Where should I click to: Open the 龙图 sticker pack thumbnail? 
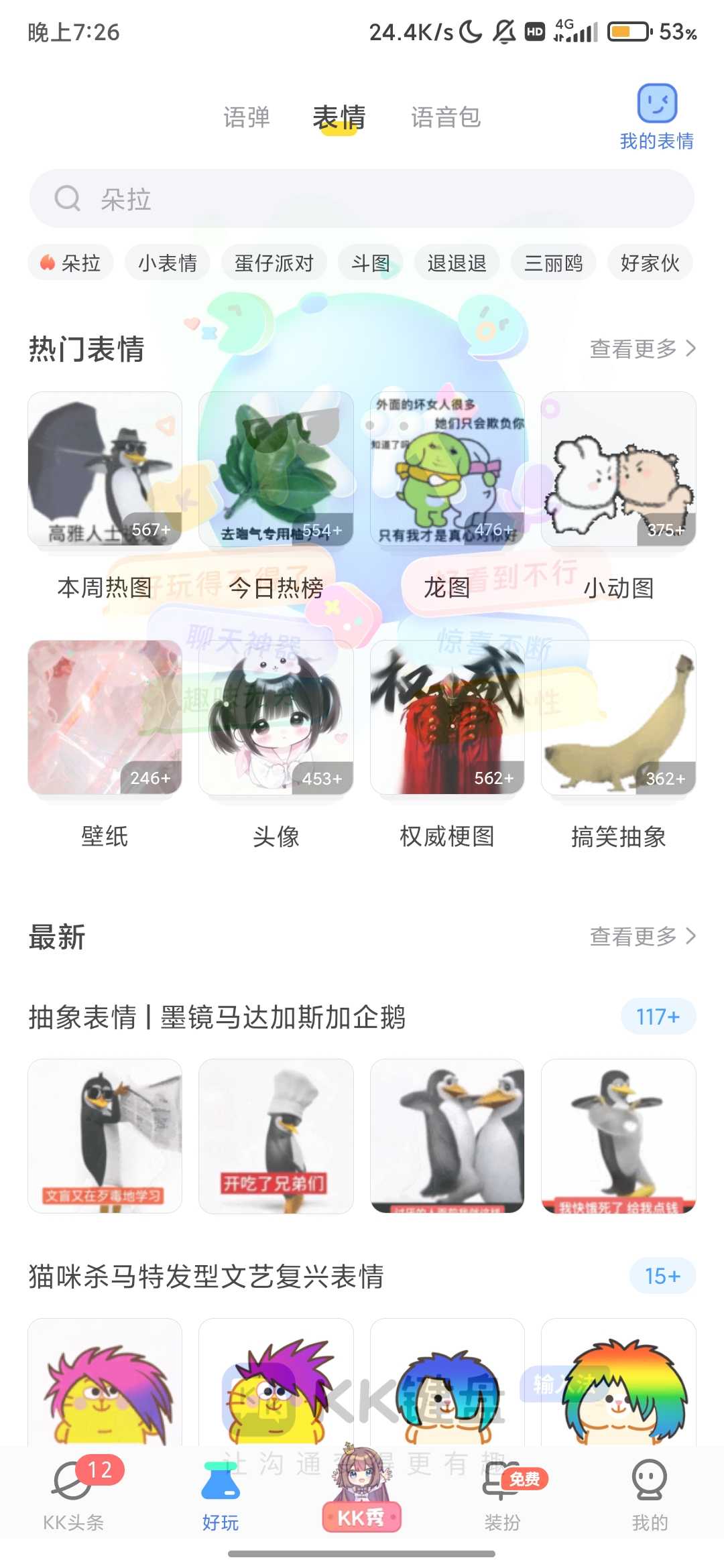tap(447, 469)
